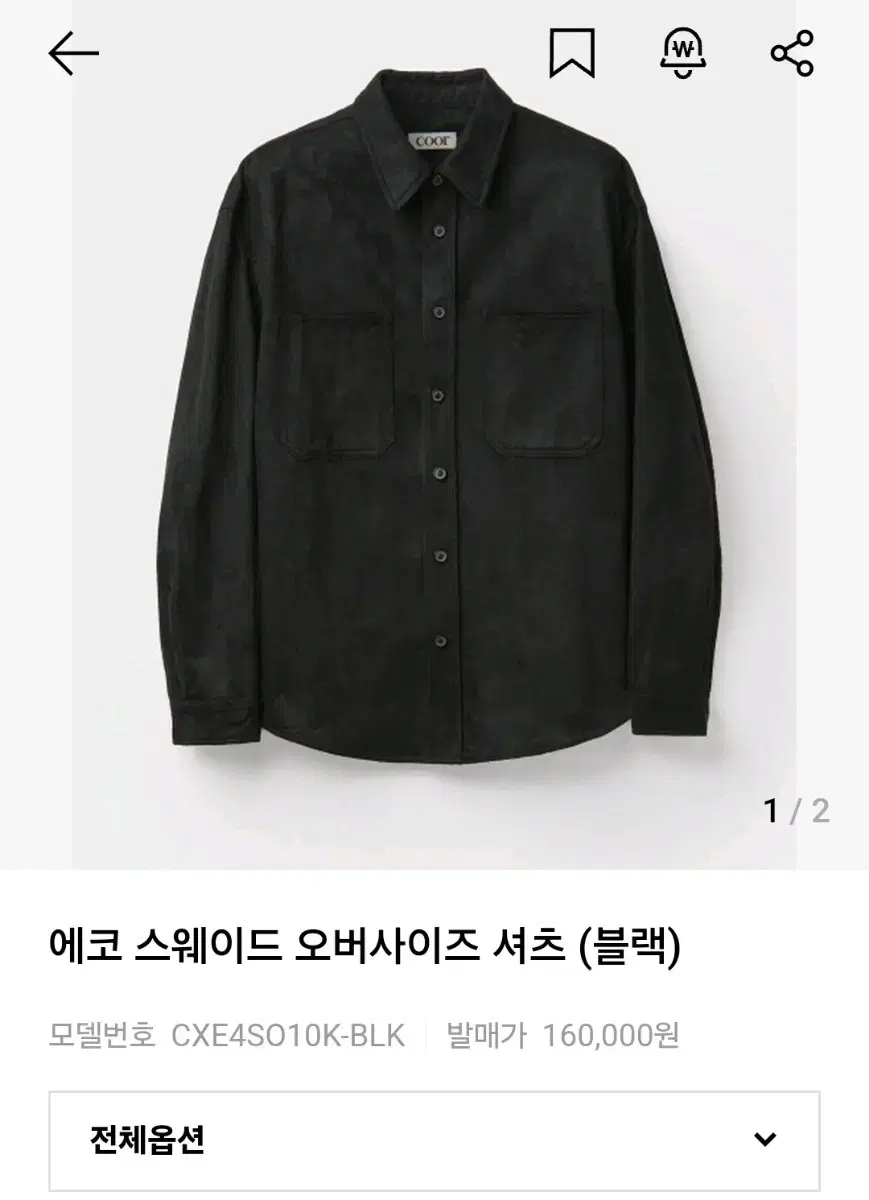Image resolution: width=869 pixels, height=1200 pixels.
Task: Return to the previous product list screen
Action: (72, 55)
